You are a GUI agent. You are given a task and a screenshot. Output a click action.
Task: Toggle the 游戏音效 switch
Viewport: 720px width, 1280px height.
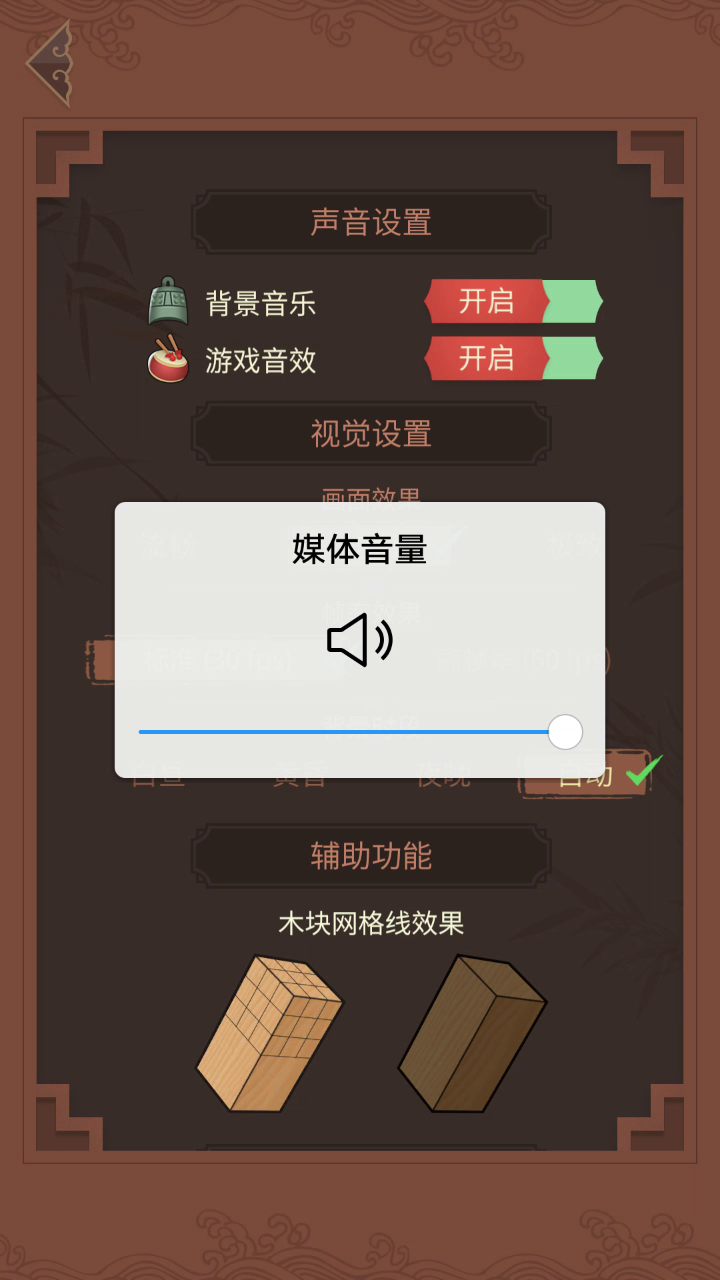pyautogui.click(x=513, y=359)
